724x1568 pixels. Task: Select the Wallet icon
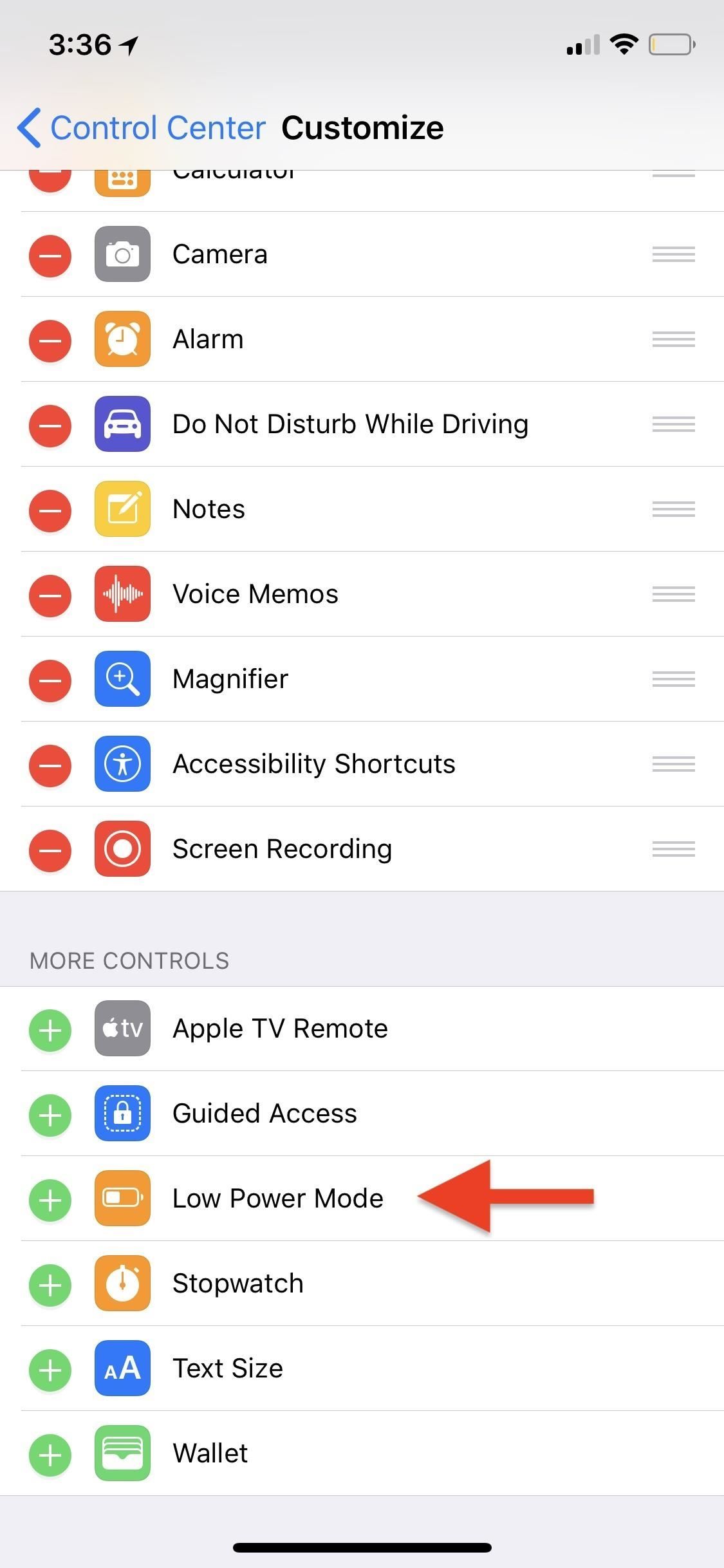122,1453
